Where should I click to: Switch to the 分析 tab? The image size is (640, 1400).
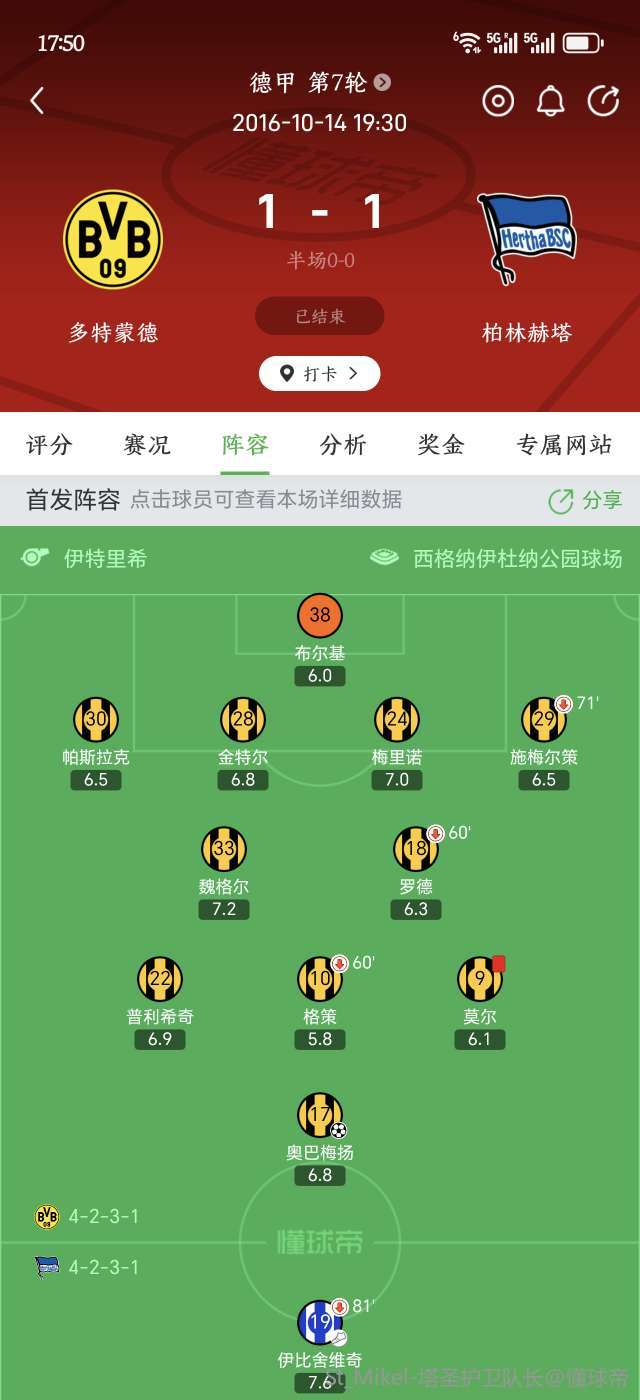[x=343, y=445]
